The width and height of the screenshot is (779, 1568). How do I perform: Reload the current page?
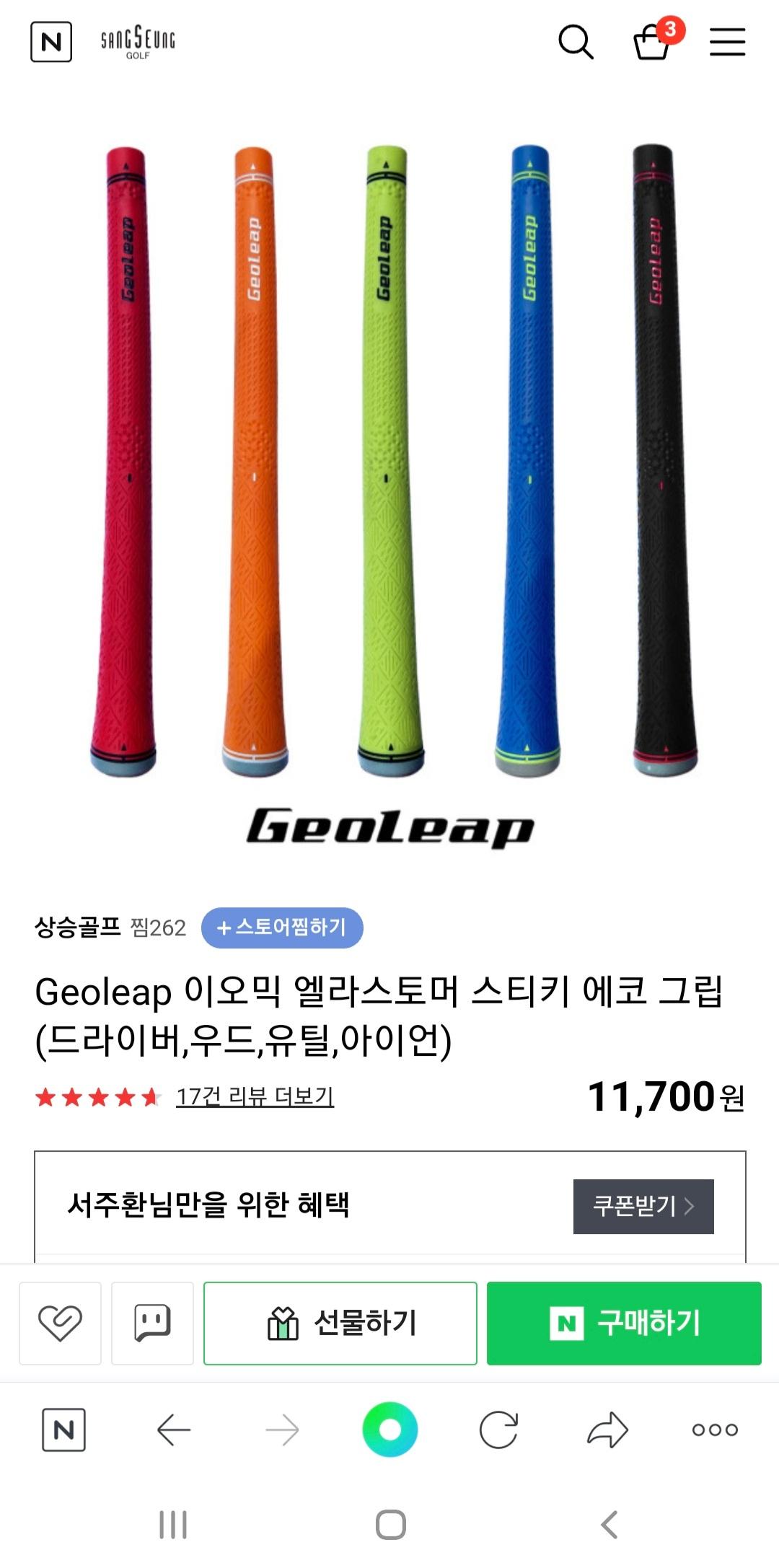tap(498, 1430)
